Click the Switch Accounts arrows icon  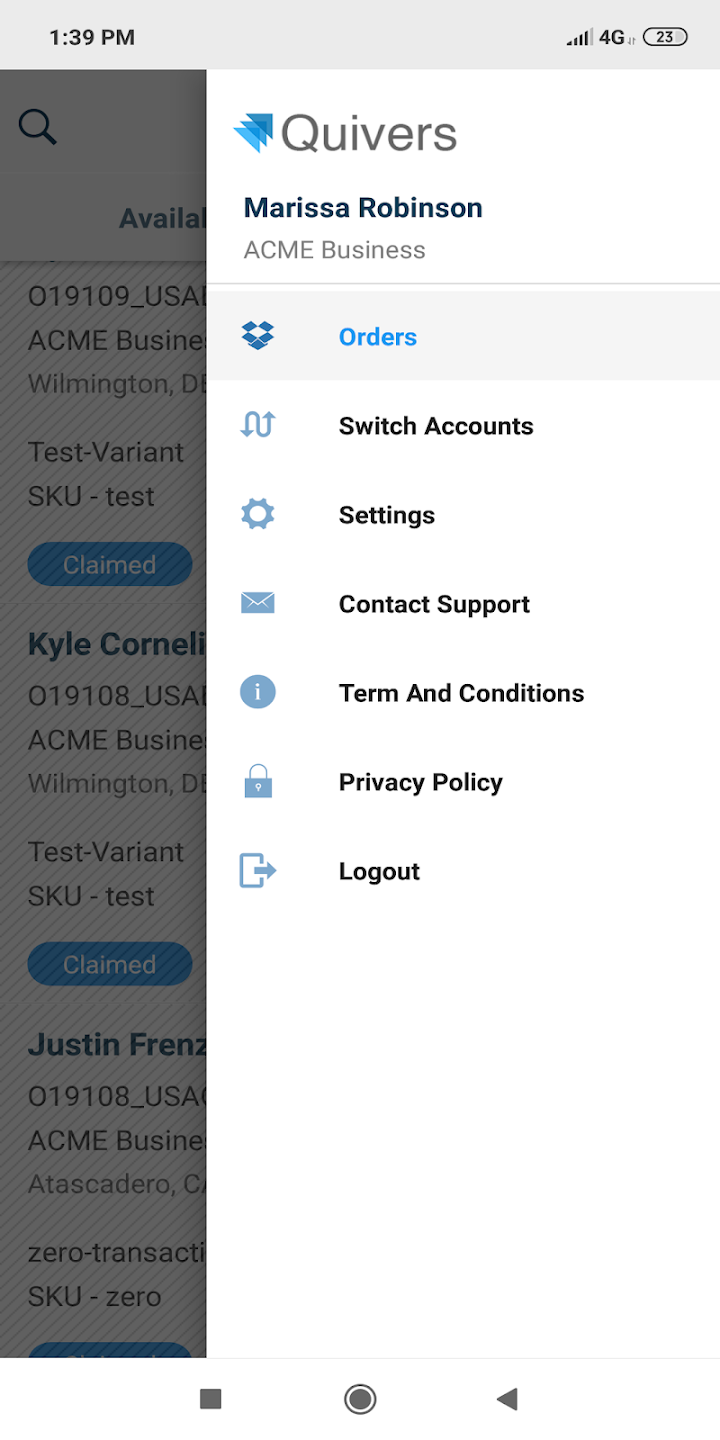258,425
